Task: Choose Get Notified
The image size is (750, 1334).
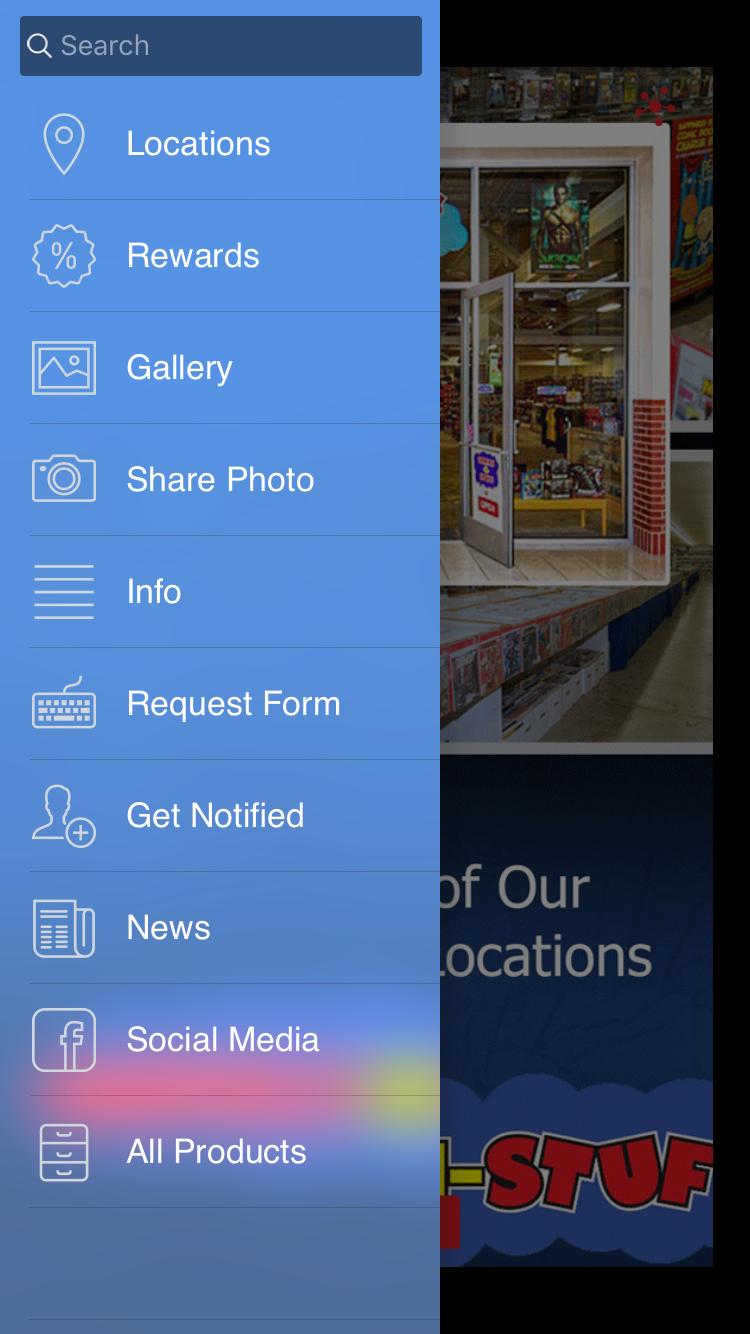Action: tap(215, 816)
